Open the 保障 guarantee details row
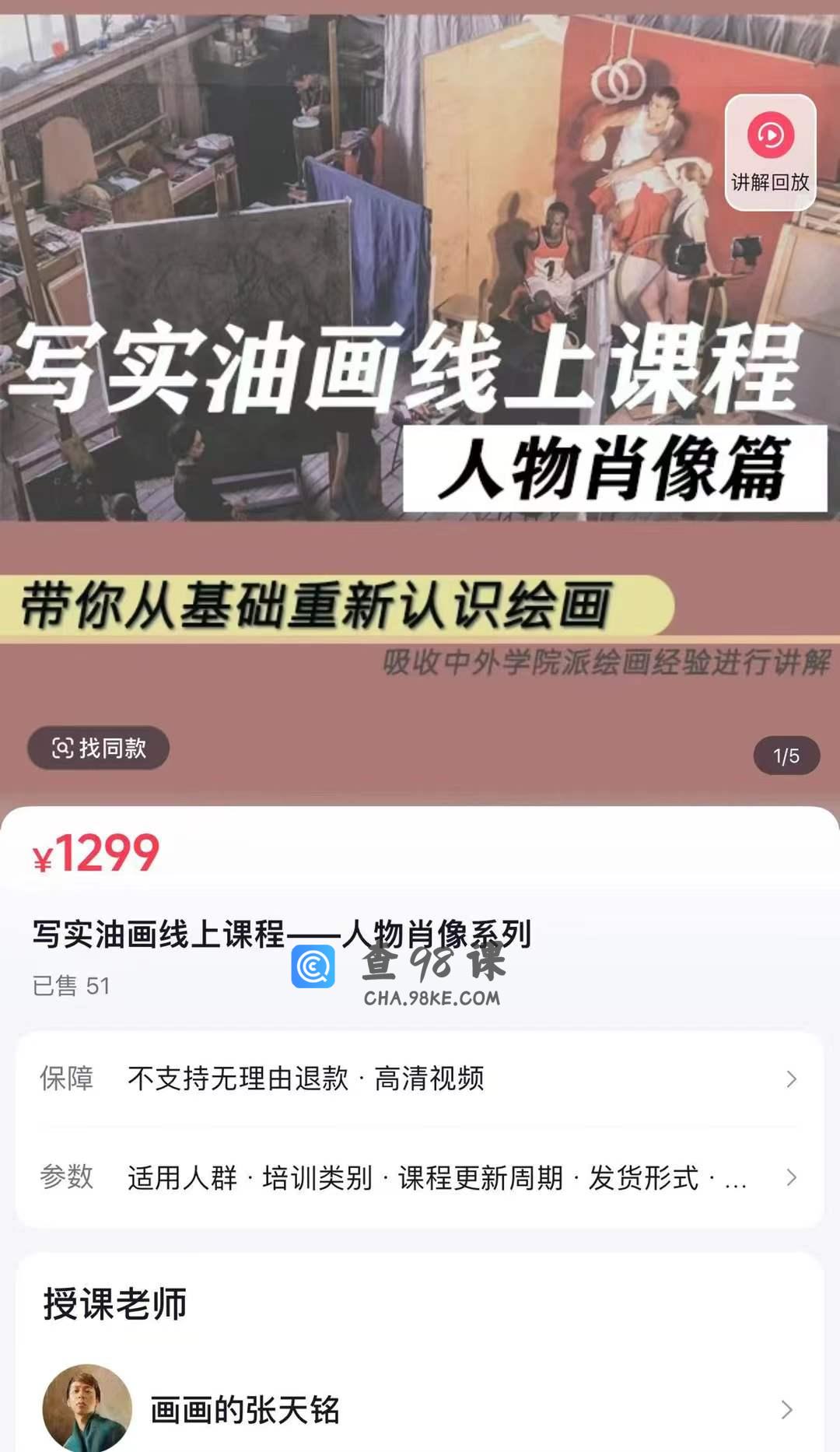This screenshot has height=1452, width=840. click(x=420, y=1079)
